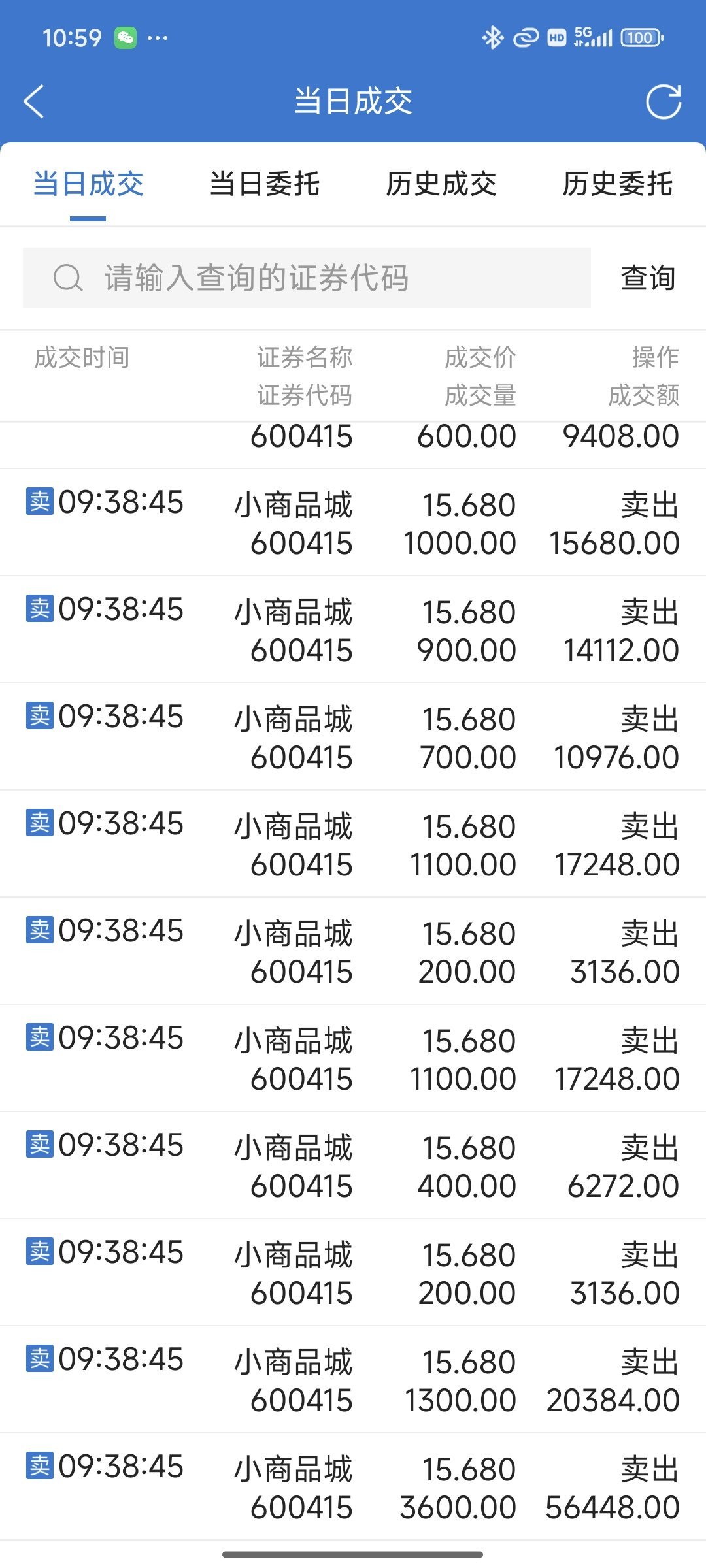The height and width of the screenshot is (1568, 706).
Task: Open the trade record with amount 10976.00
Action: pos(353,737)
